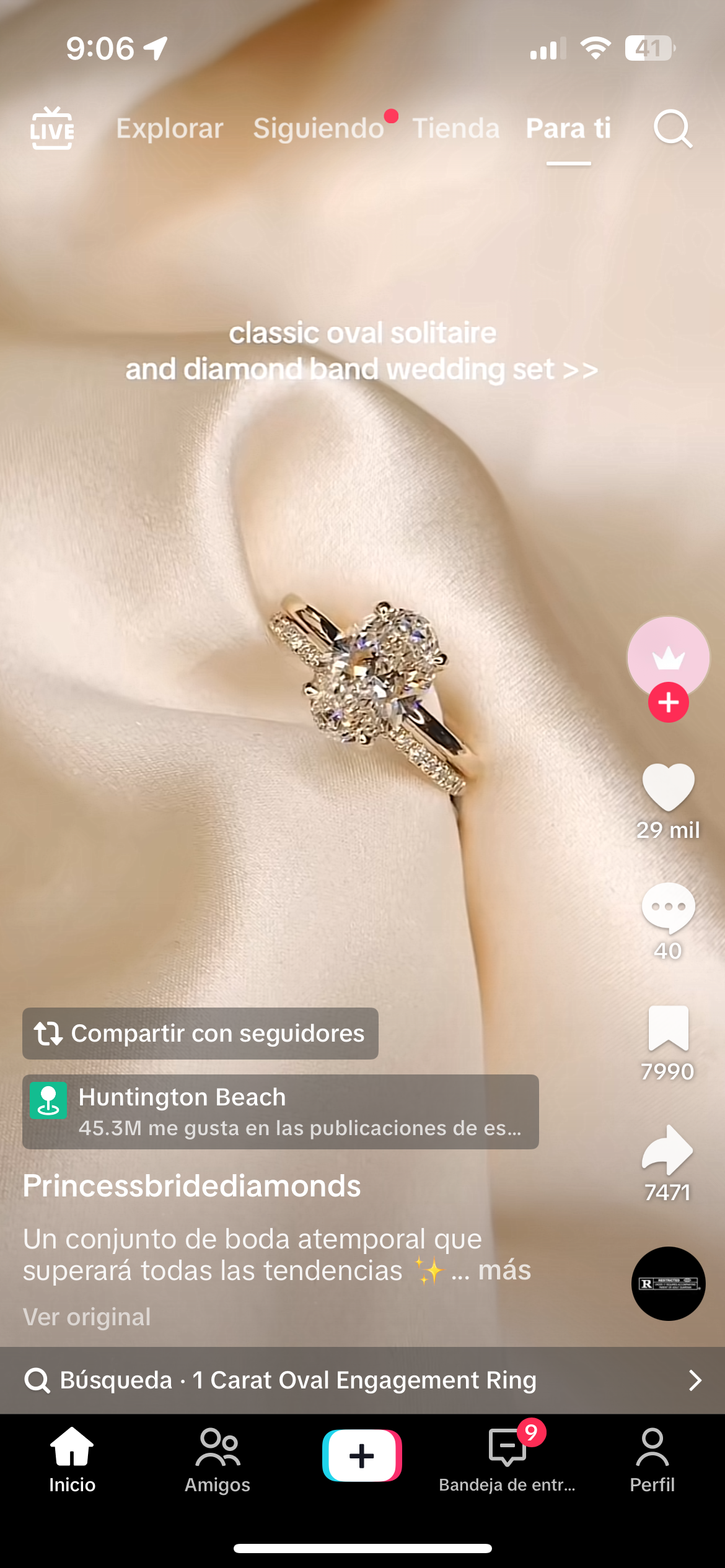The image size is (725, 1568).
Task: Save the video with the bookmark icon
Action: click(x=668, y=1029)
